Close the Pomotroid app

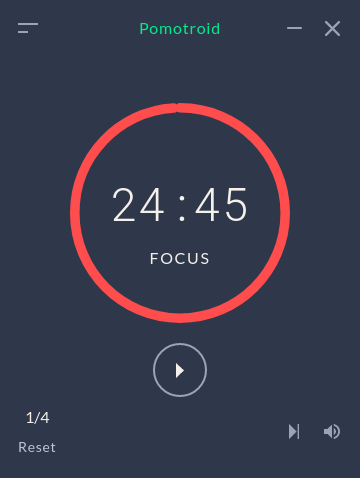tap(332, 28)
